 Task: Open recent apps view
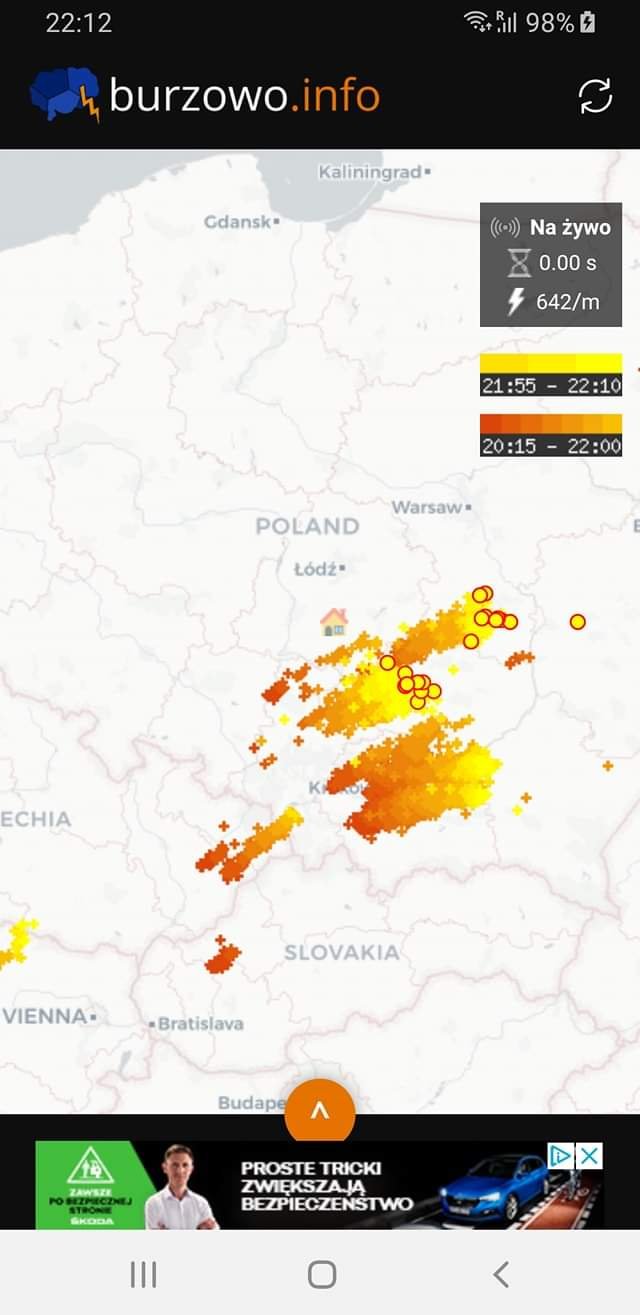[x=144, y=1274]
